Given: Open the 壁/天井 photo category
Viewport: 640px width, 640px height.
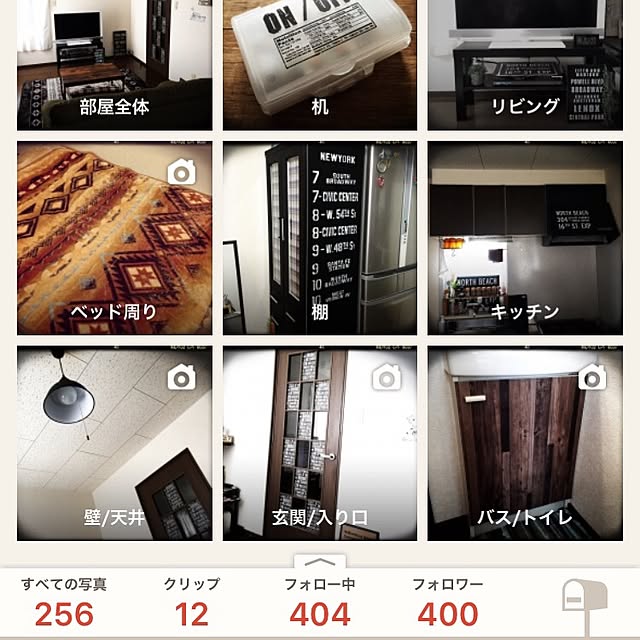Looking at the screenshot, I should pyautogui.click(x=115, y=443).
